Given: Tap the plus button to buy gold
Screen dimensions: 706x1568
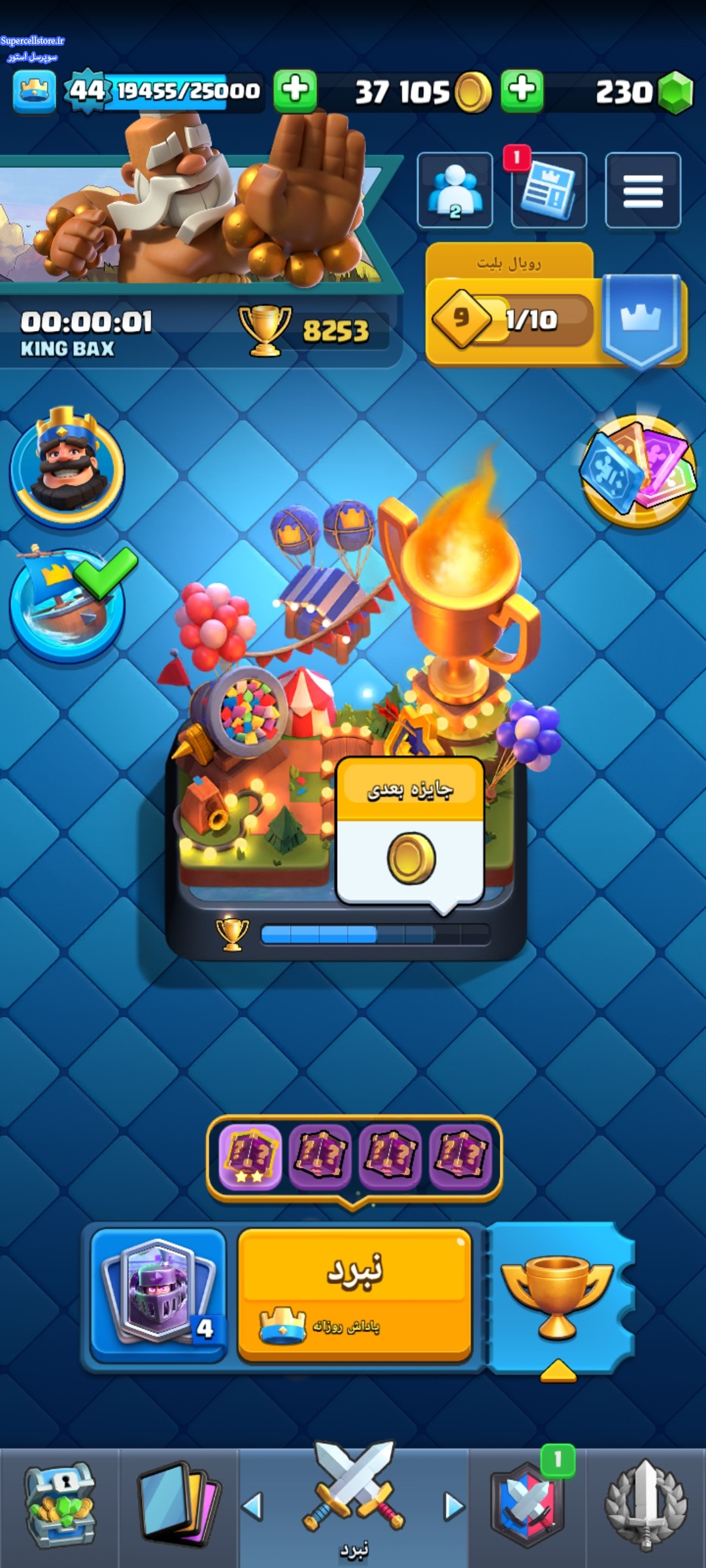Looking at the screenshot, I should (295, 91).
